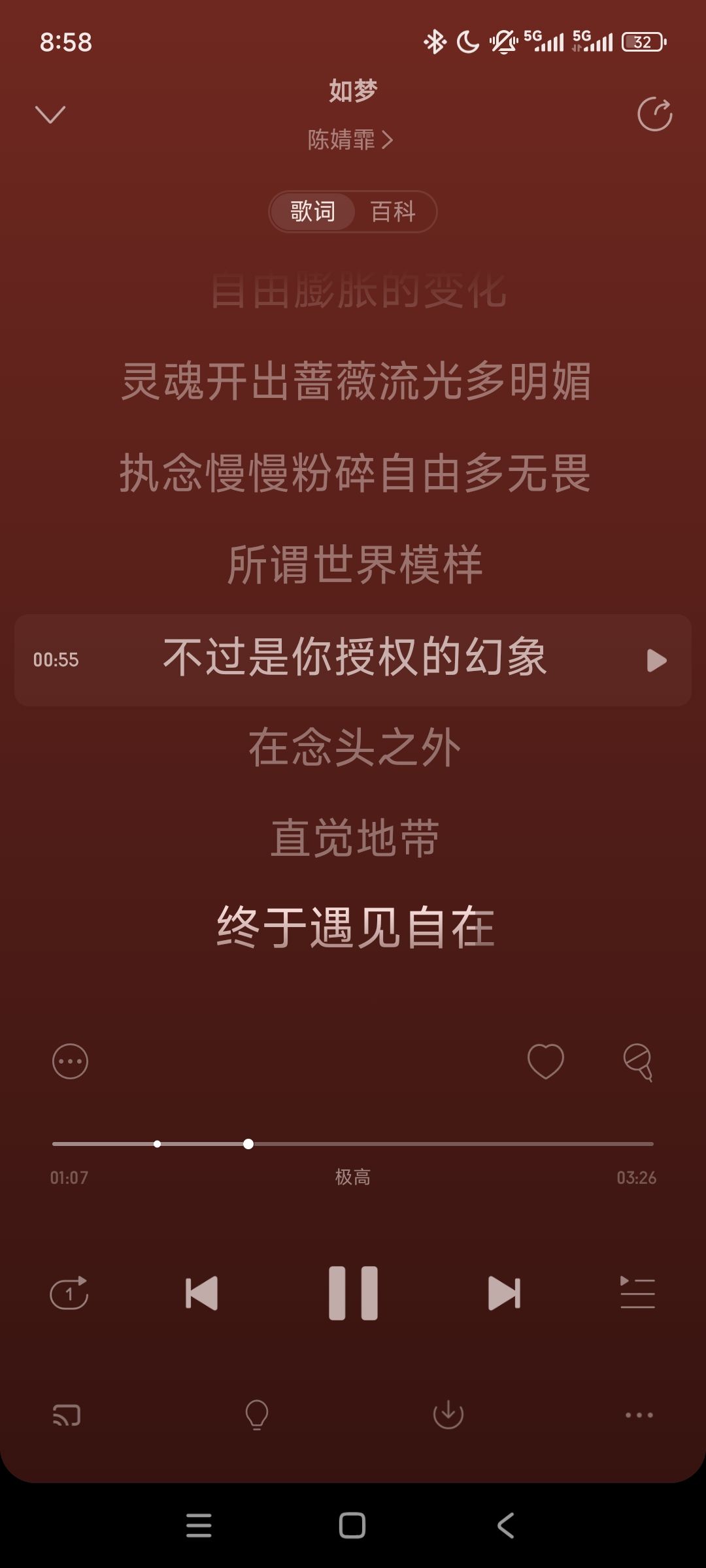Open the playlist queue
The height and width of the screenshot is (1568, 706).
pos(637,1293)
